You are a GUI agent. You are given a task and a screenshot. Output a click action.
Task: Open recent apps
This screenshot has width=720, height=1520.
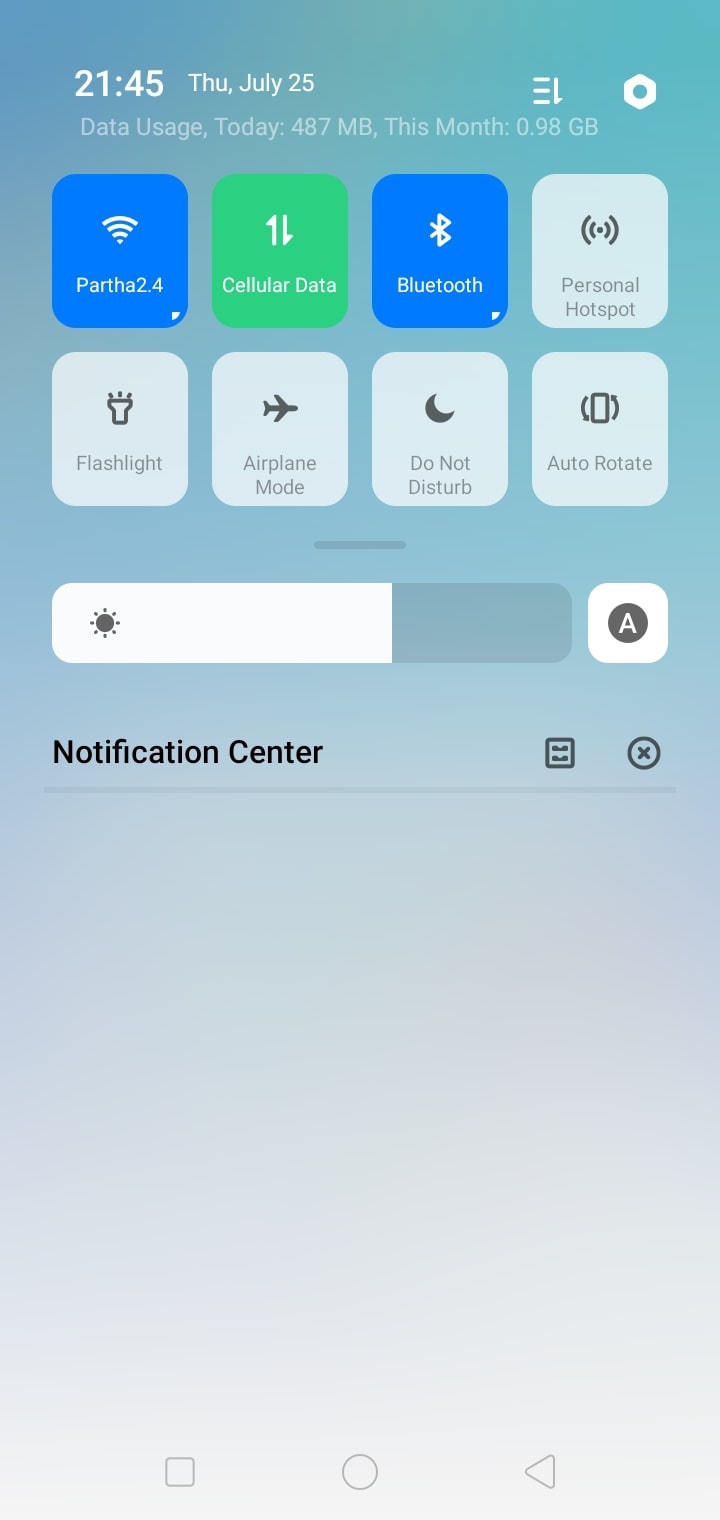click(180, 1472)
